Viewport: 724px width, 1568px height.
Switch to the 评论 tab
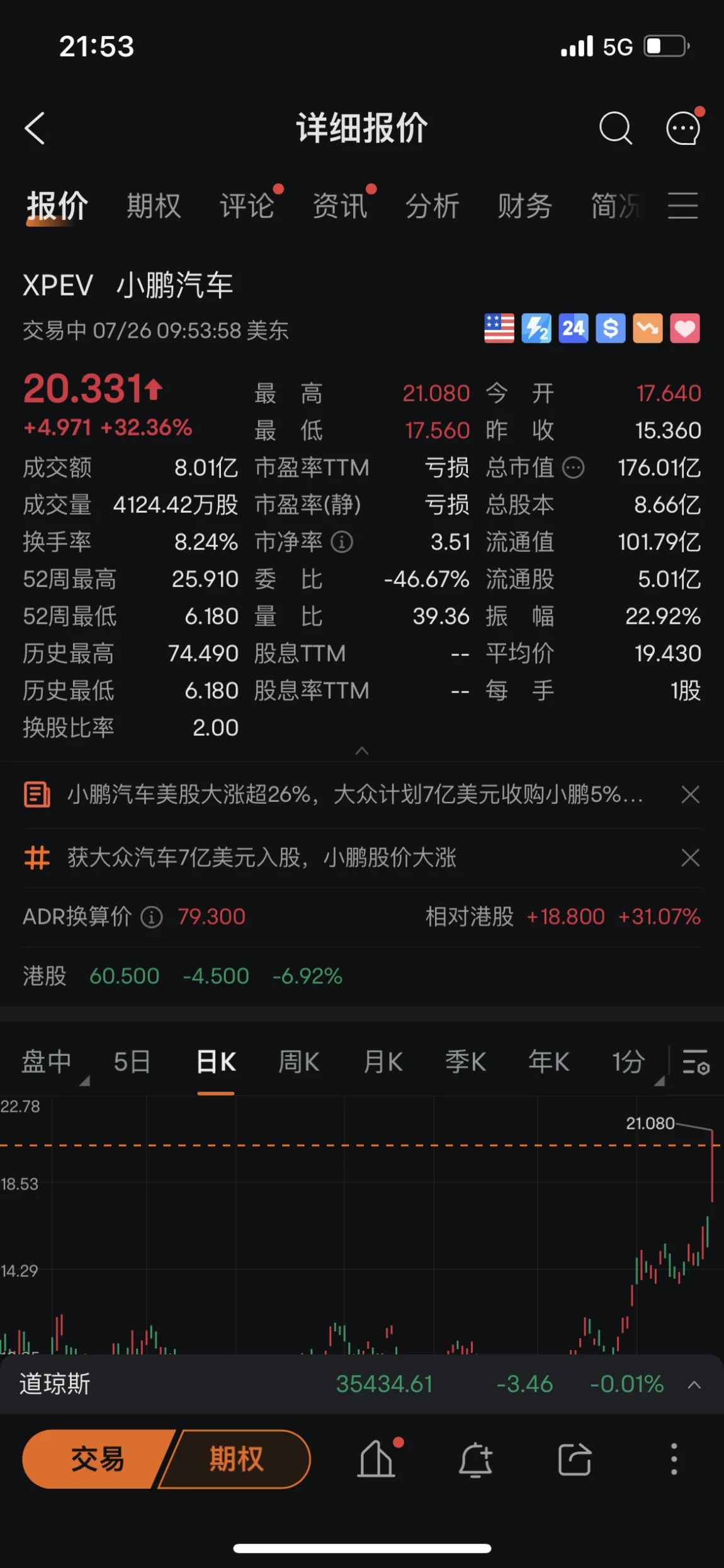pyautogui.click(x=247, y=206)
